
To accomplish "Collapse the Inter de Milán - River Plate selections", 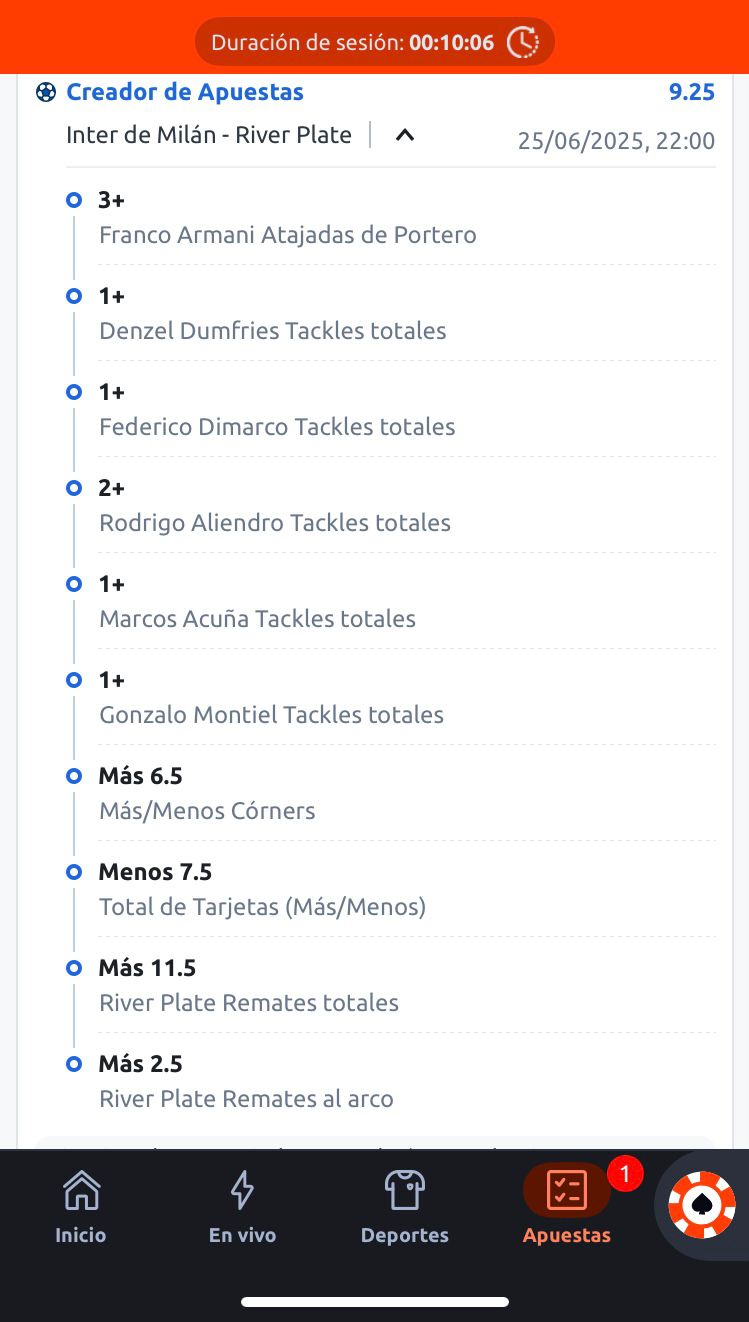I will pos(405,135).
